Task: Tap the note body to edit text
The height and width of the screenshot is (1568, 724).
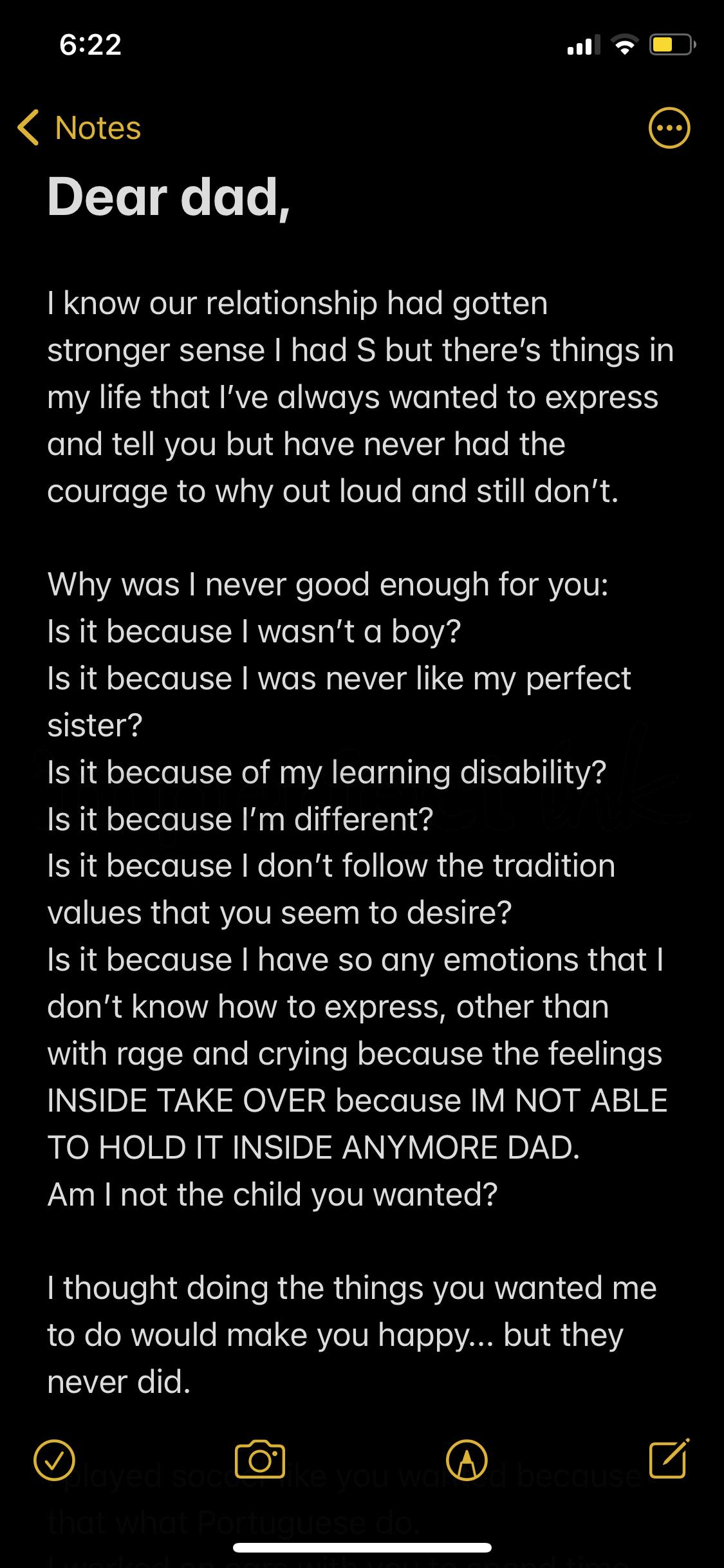Action: click(360, 772)
